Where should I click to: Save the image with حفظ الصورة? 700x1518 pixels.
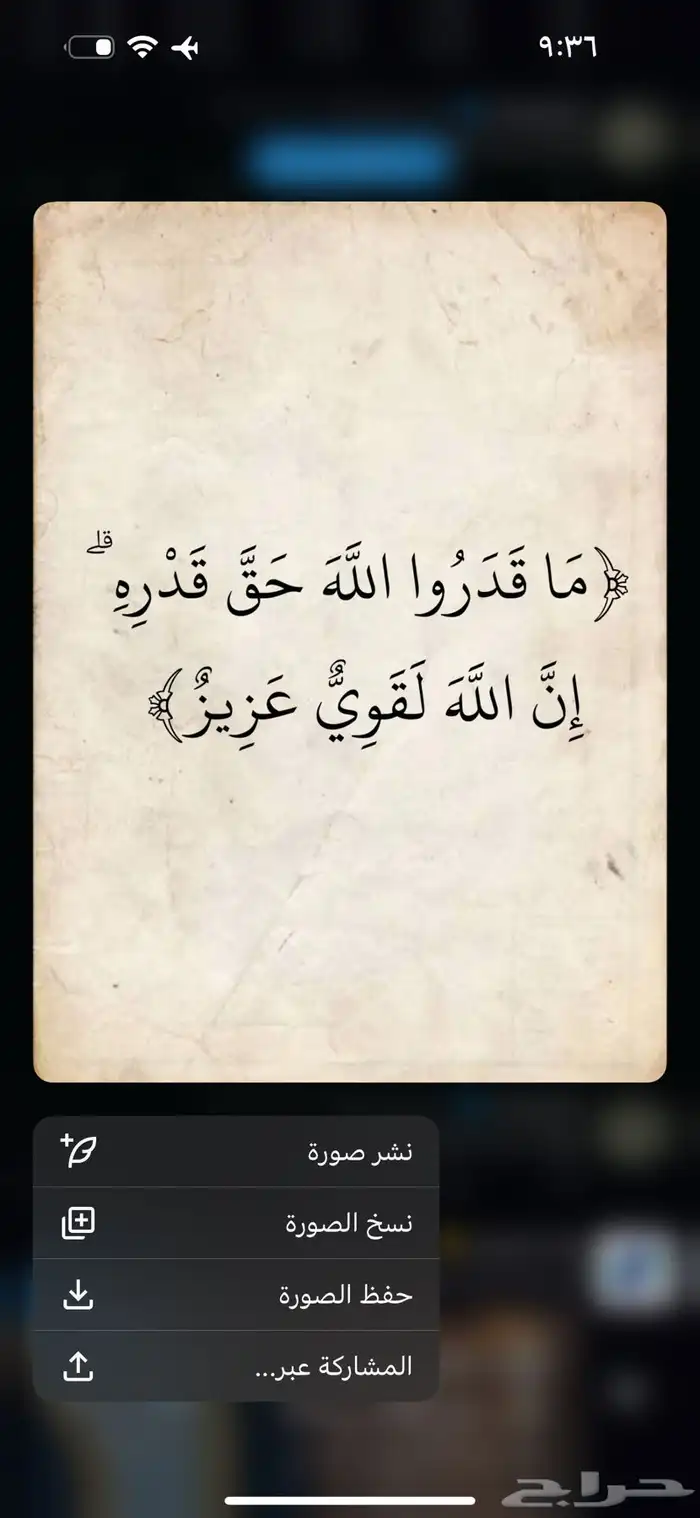[x=236, y=1295]
